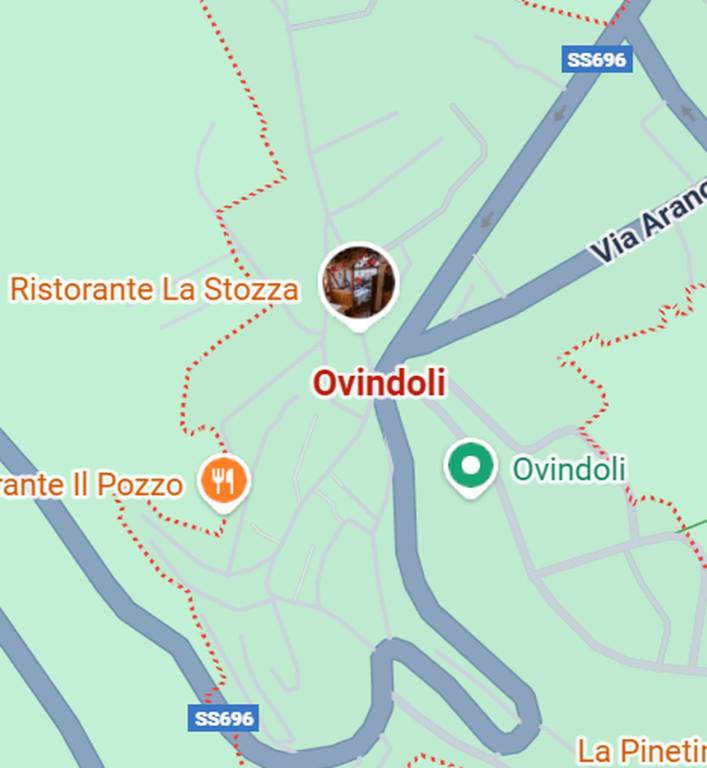Tap the green Ovindoli place marker
Screen dimensions: 707x768
coord(471,467)
